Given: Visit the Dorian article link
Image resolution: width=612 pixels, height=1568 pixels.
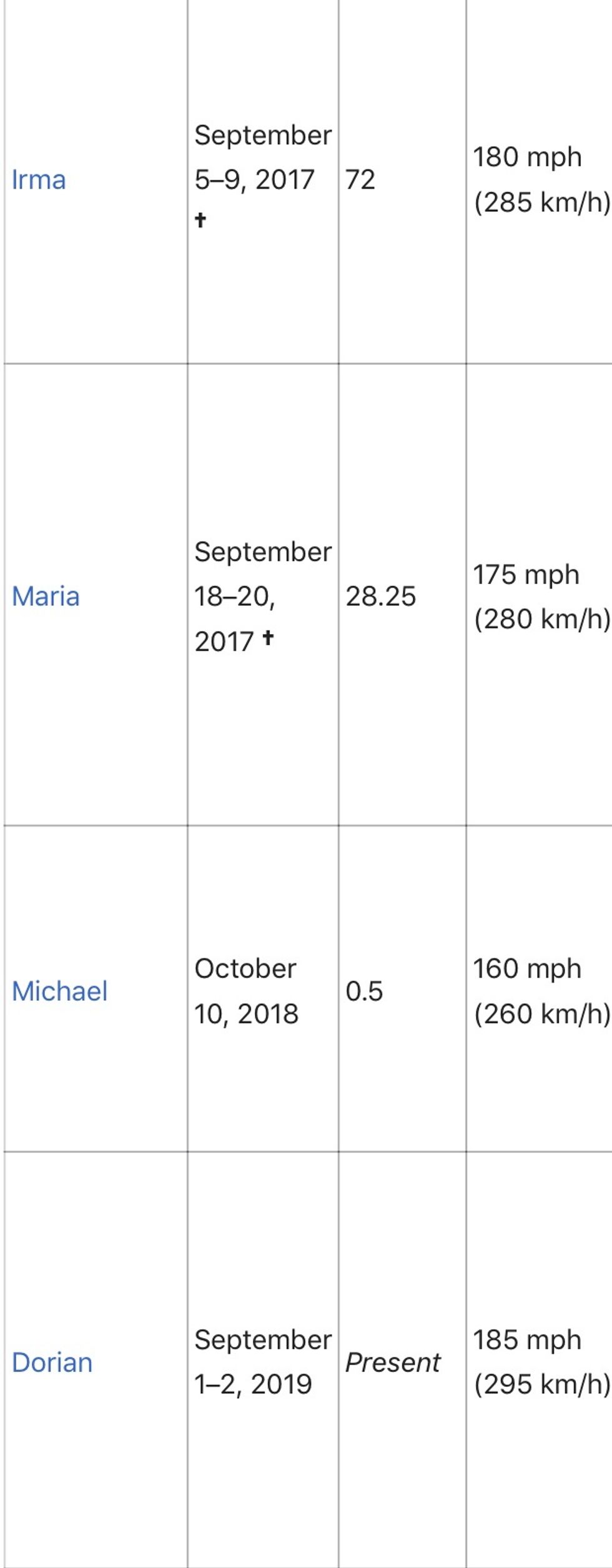Looking at the screenshot, I should 52,1362.
